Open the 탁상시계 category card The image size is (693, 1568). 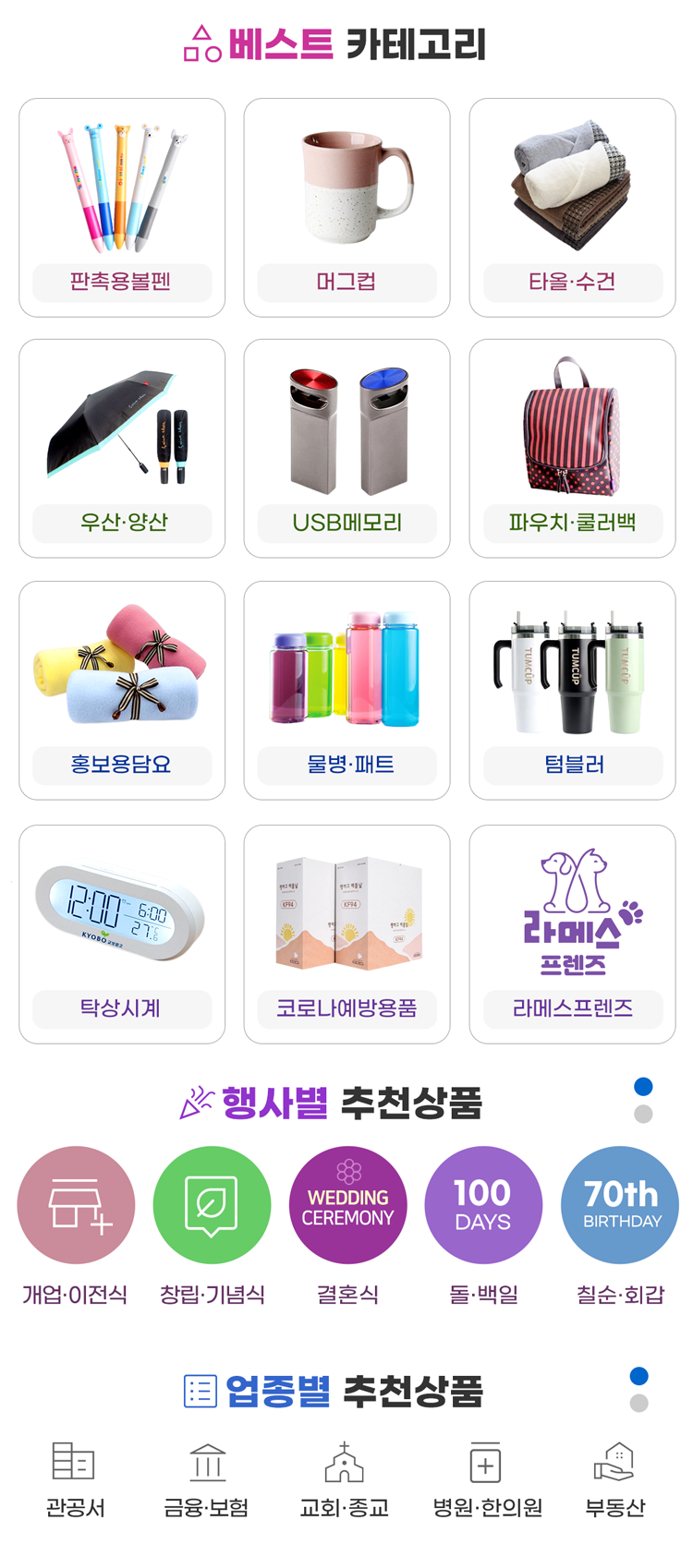click(x=122, y=935)
